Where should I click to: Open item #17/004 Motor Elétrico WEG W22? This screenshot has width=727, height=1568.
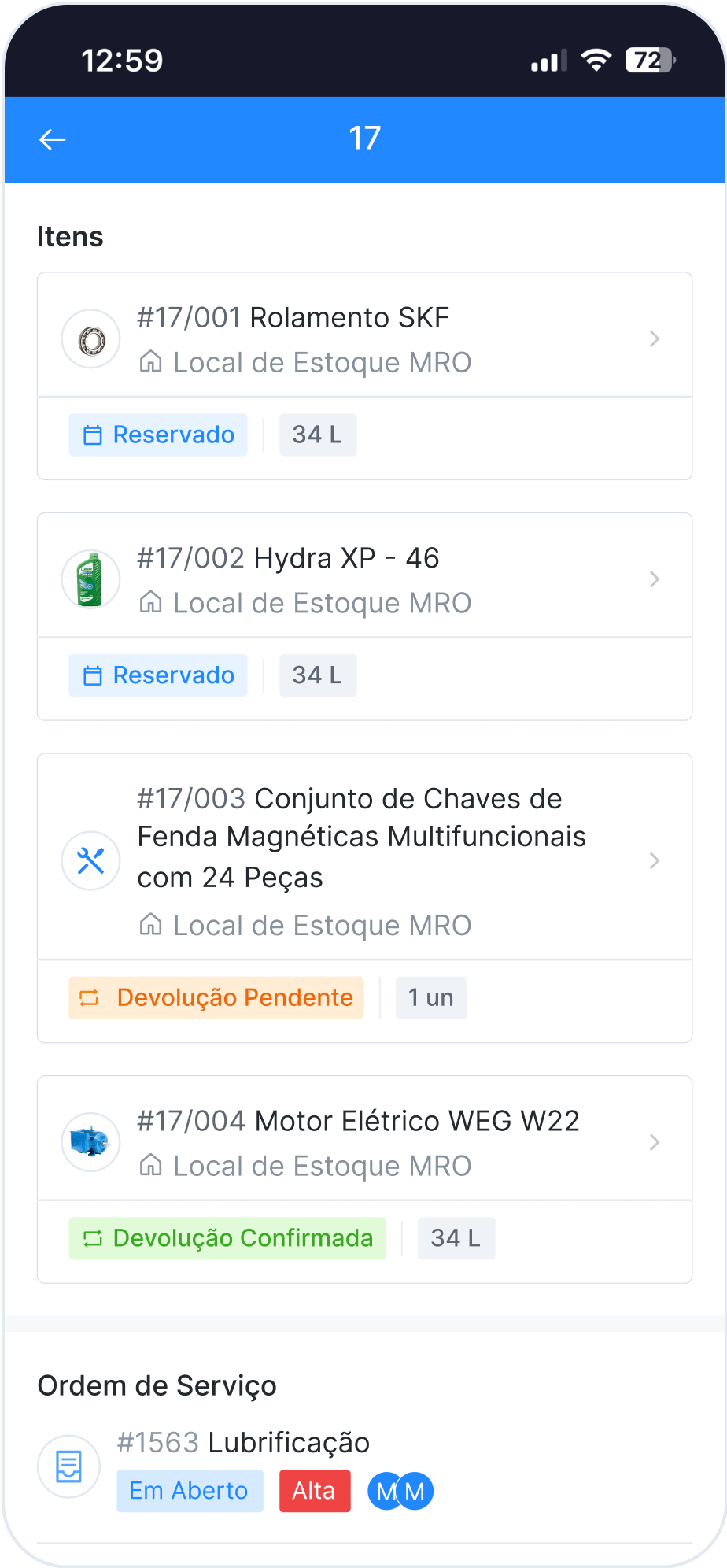coord(364,1141)
